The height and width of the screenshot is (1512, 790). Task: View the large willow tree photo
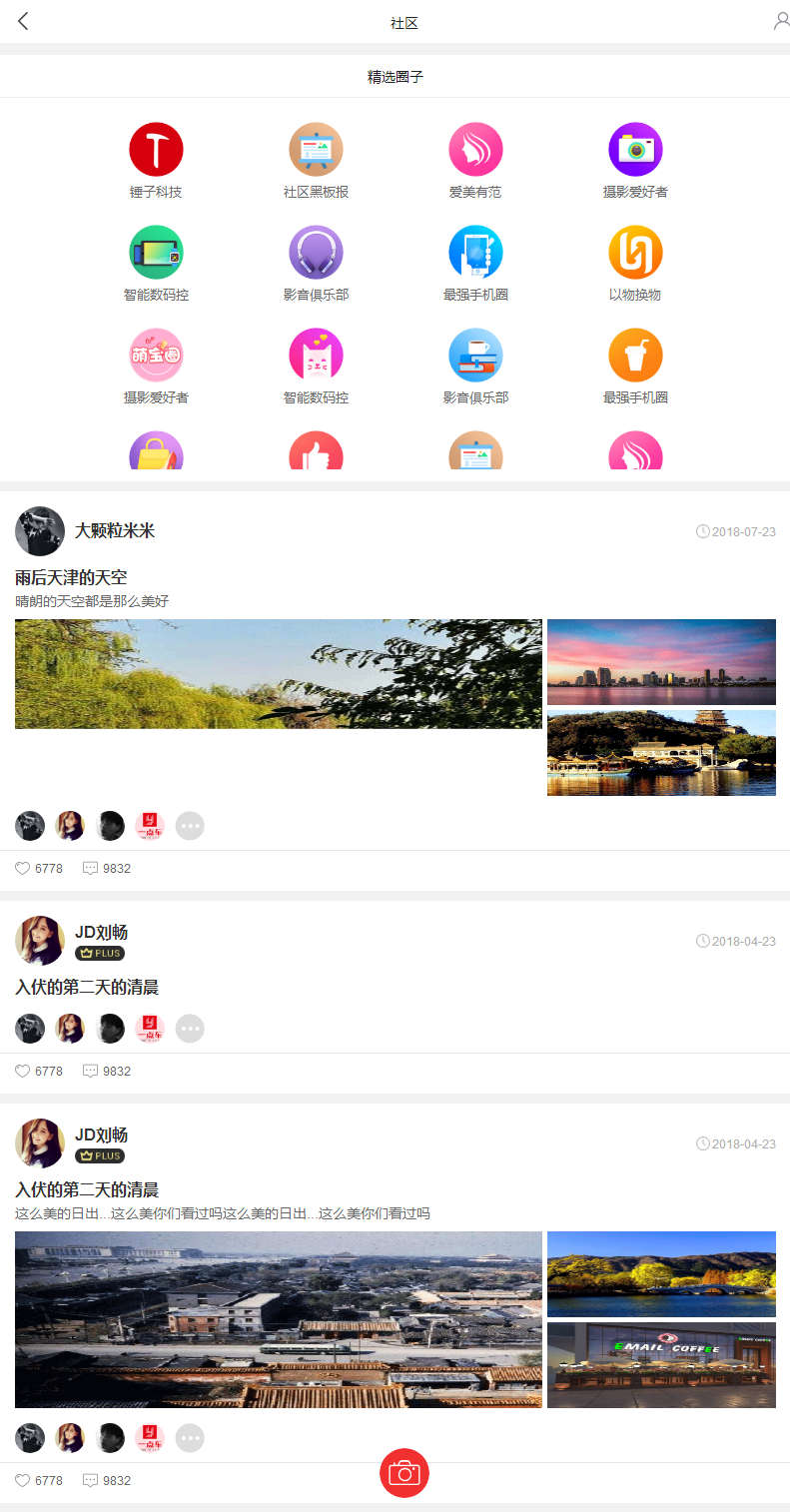[x=278, y=674]
